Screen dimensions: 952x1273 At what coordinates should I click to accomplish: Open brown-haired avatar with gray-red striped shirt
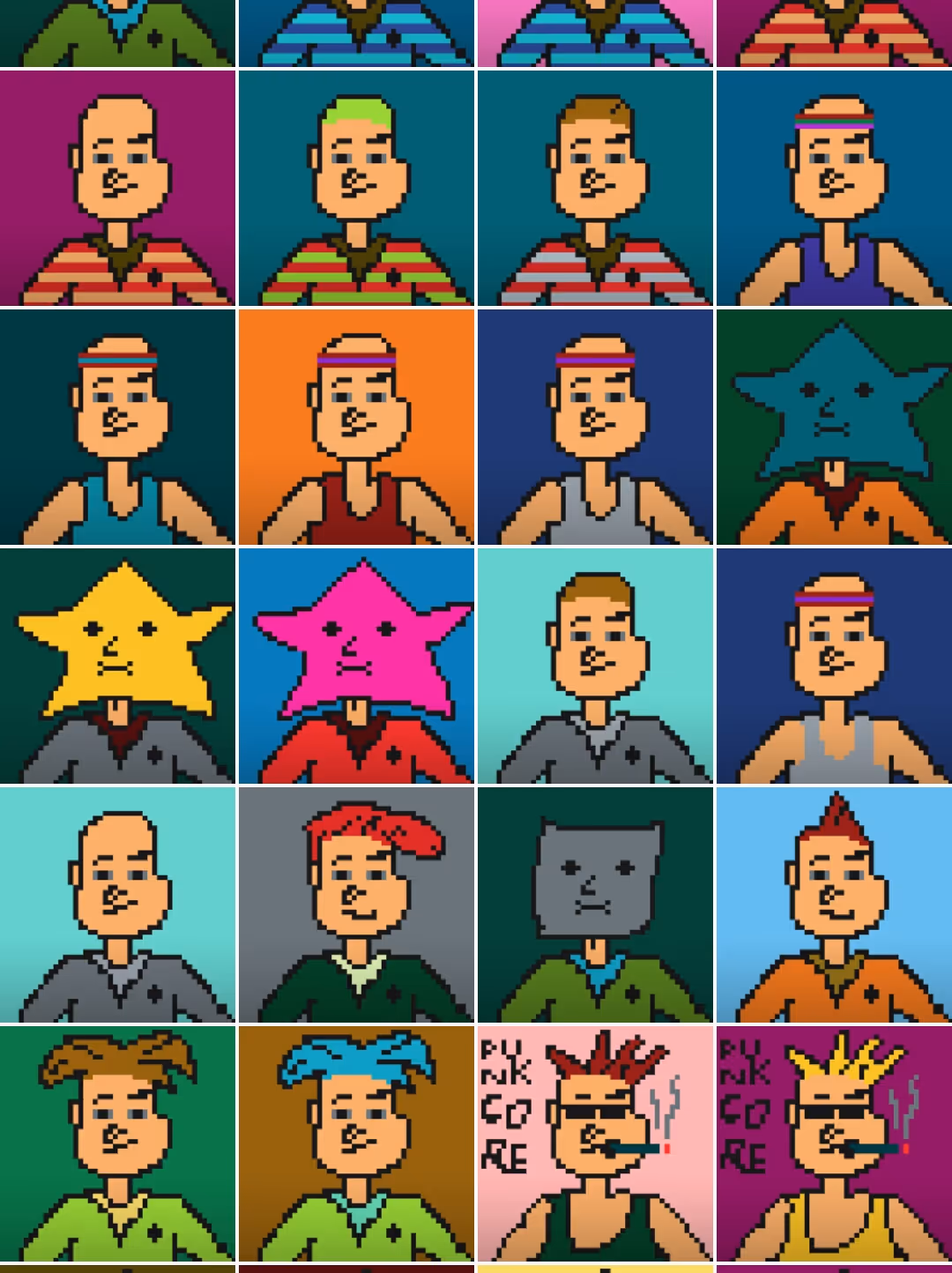(595, 188)
